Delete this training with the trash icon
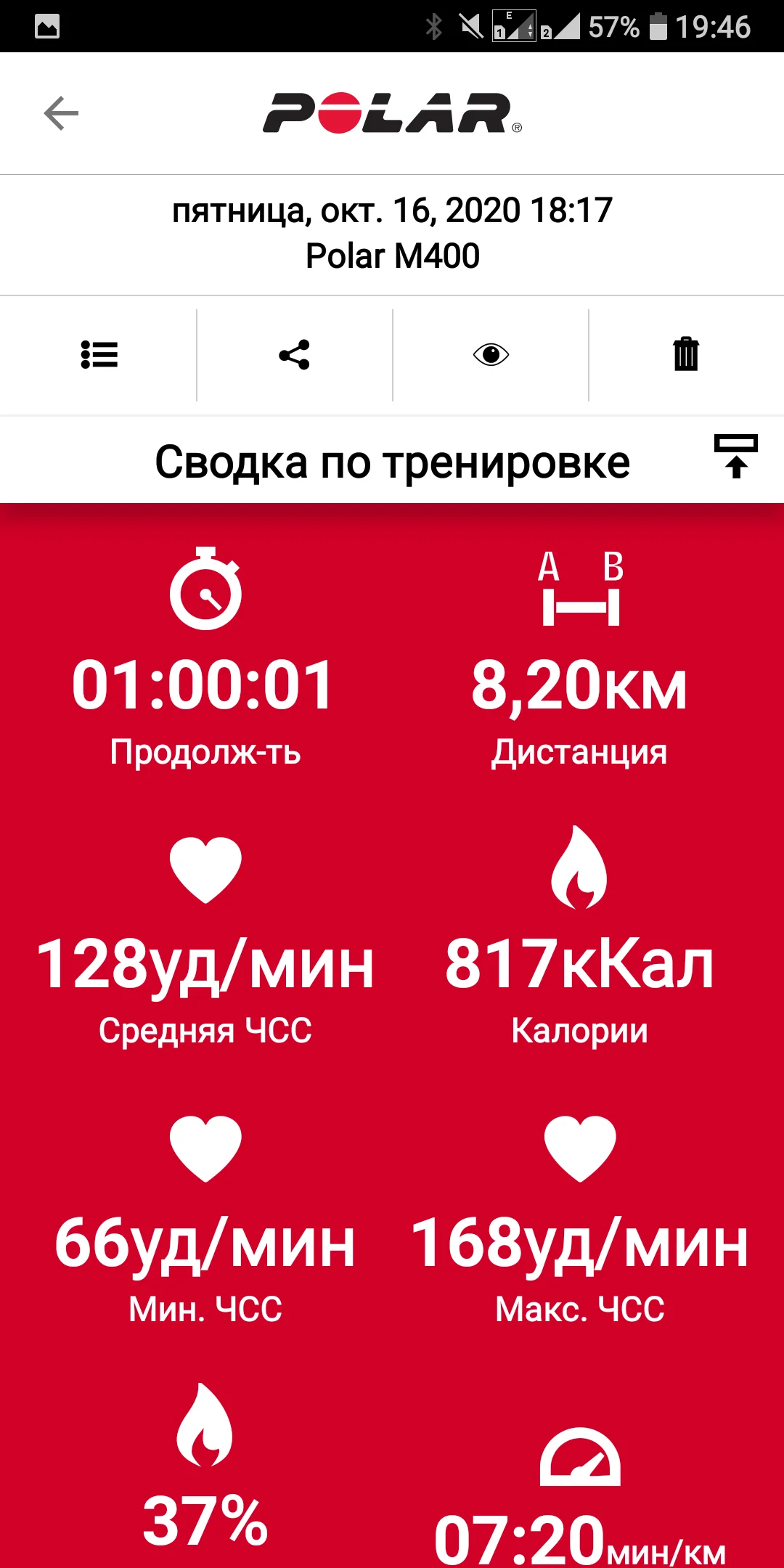Viewport: 784px width, 1568px height. click(686, 355)
